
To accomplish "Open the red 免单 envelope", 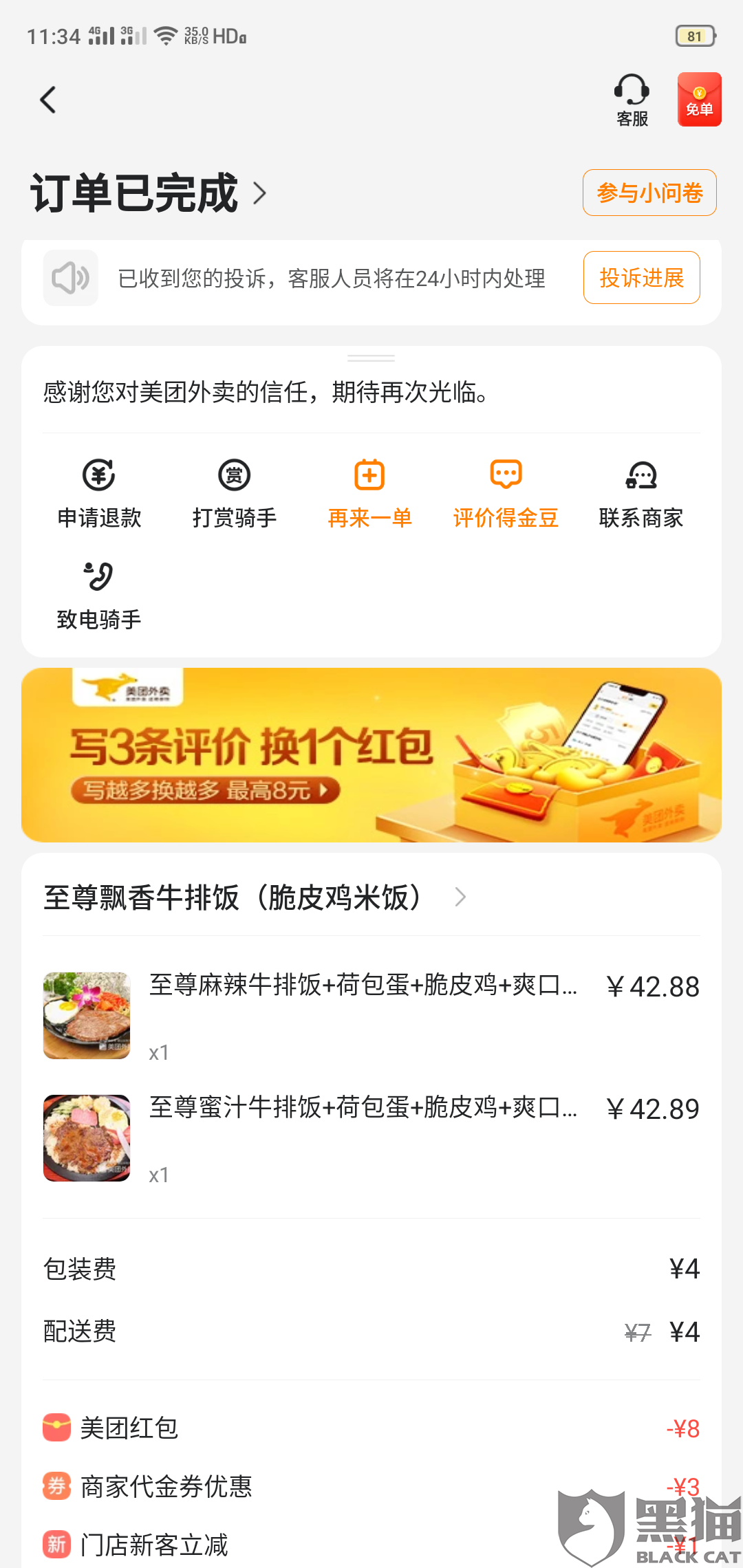I will pyautogui.click(x=699, y=100).
